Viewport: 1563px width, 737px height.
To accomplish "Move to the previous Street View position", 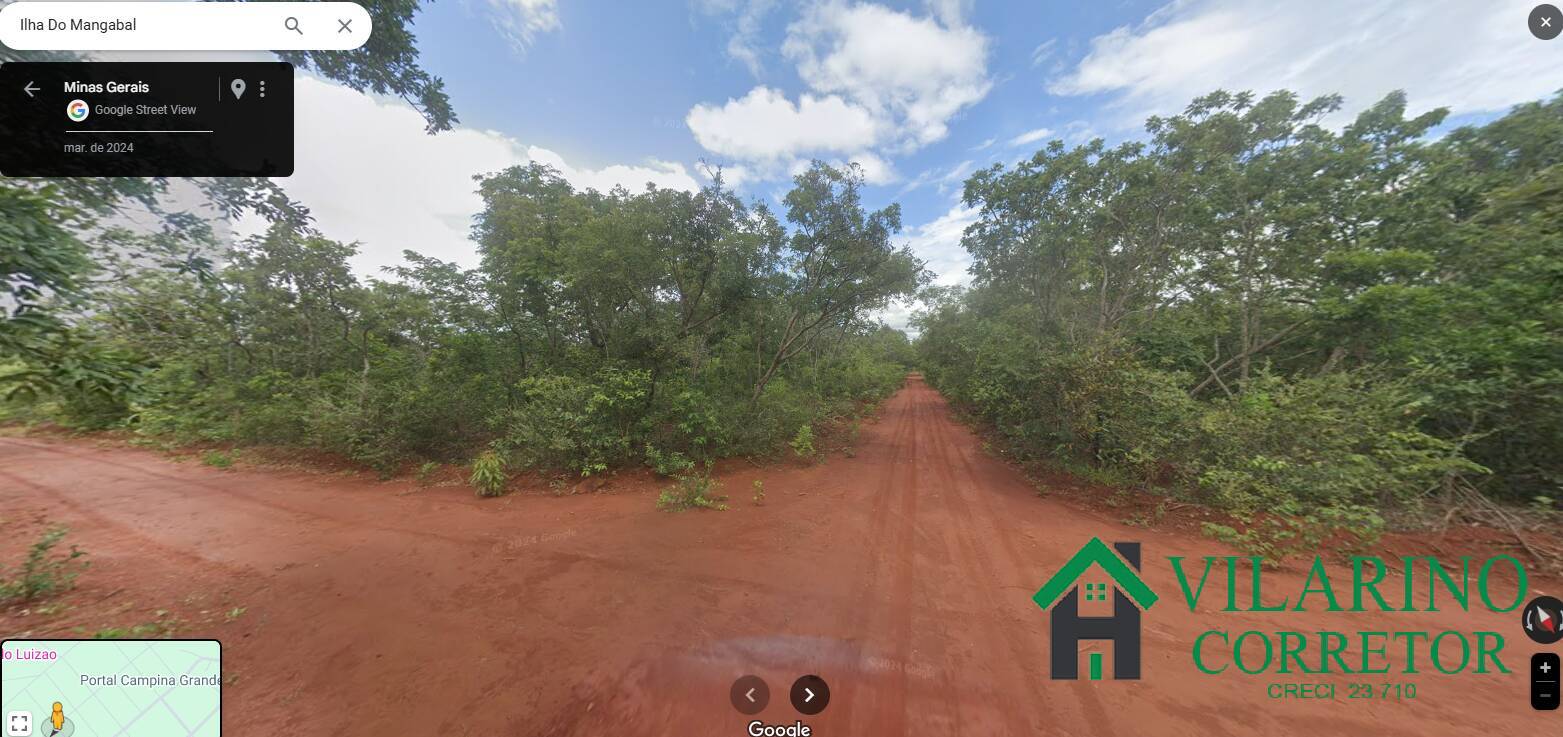I will (750, 695).
